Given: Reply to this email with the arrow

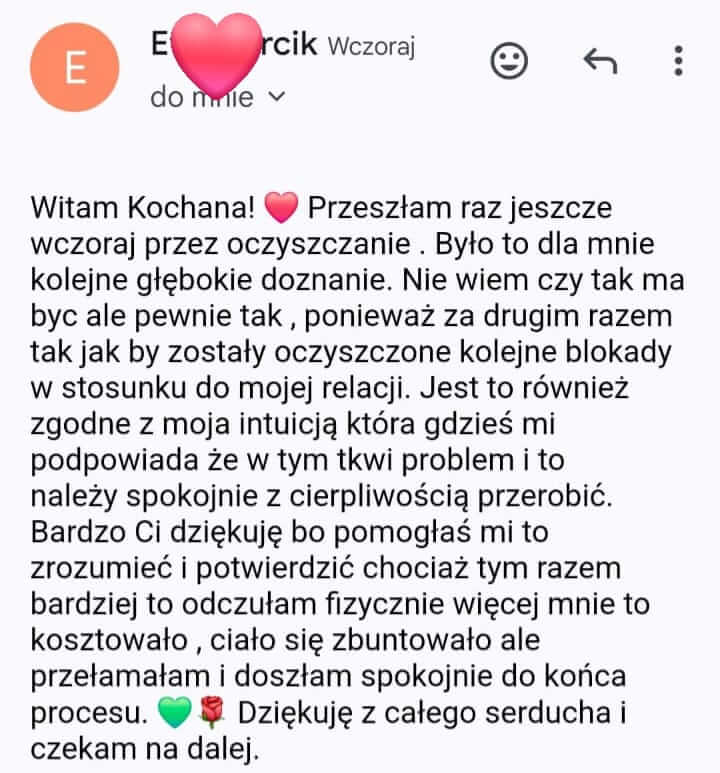Looking at the screenshot, I should [x=599, y=62].
